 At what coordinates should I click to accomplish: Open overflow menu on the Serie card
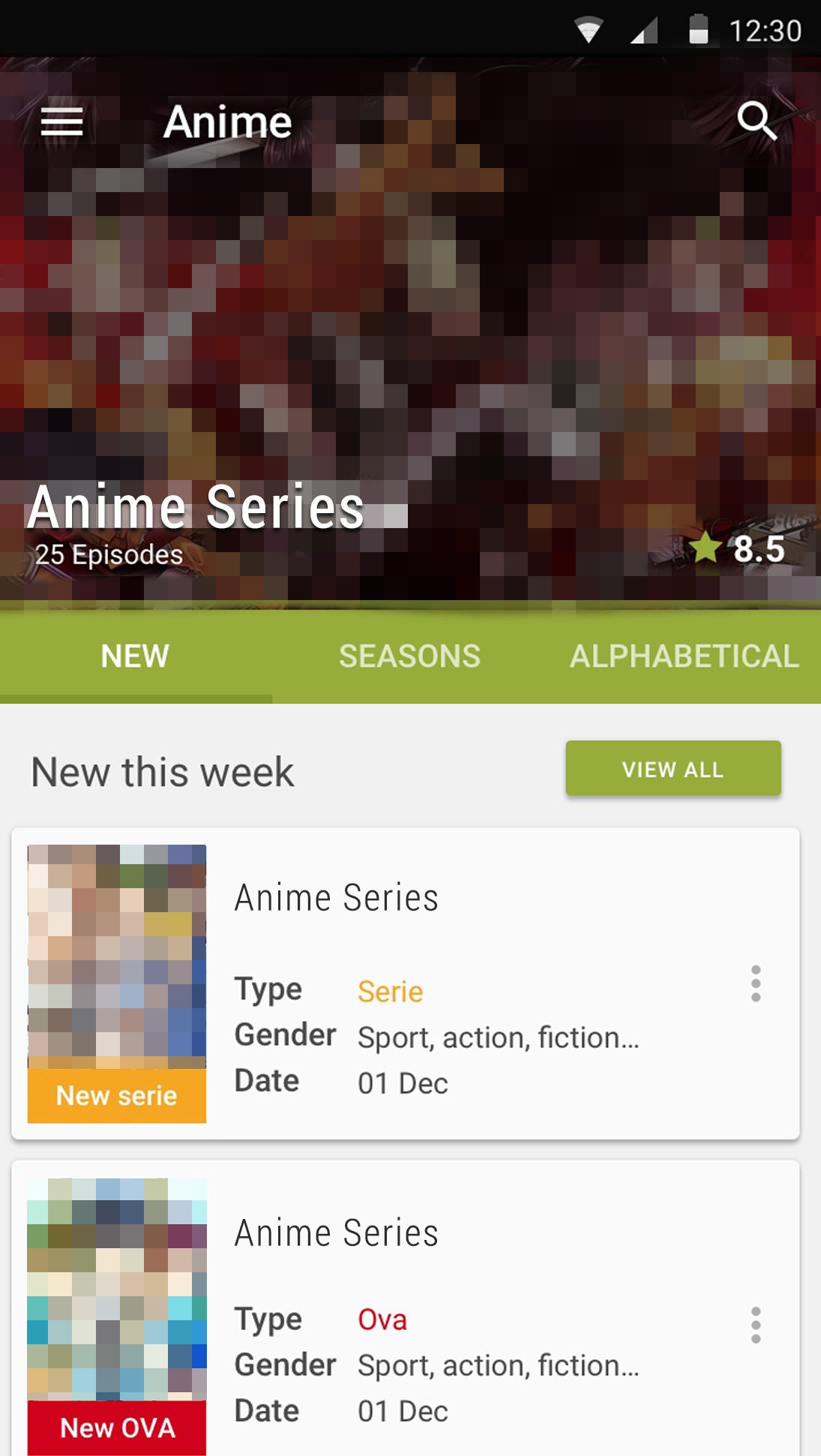tap(756, 983)
